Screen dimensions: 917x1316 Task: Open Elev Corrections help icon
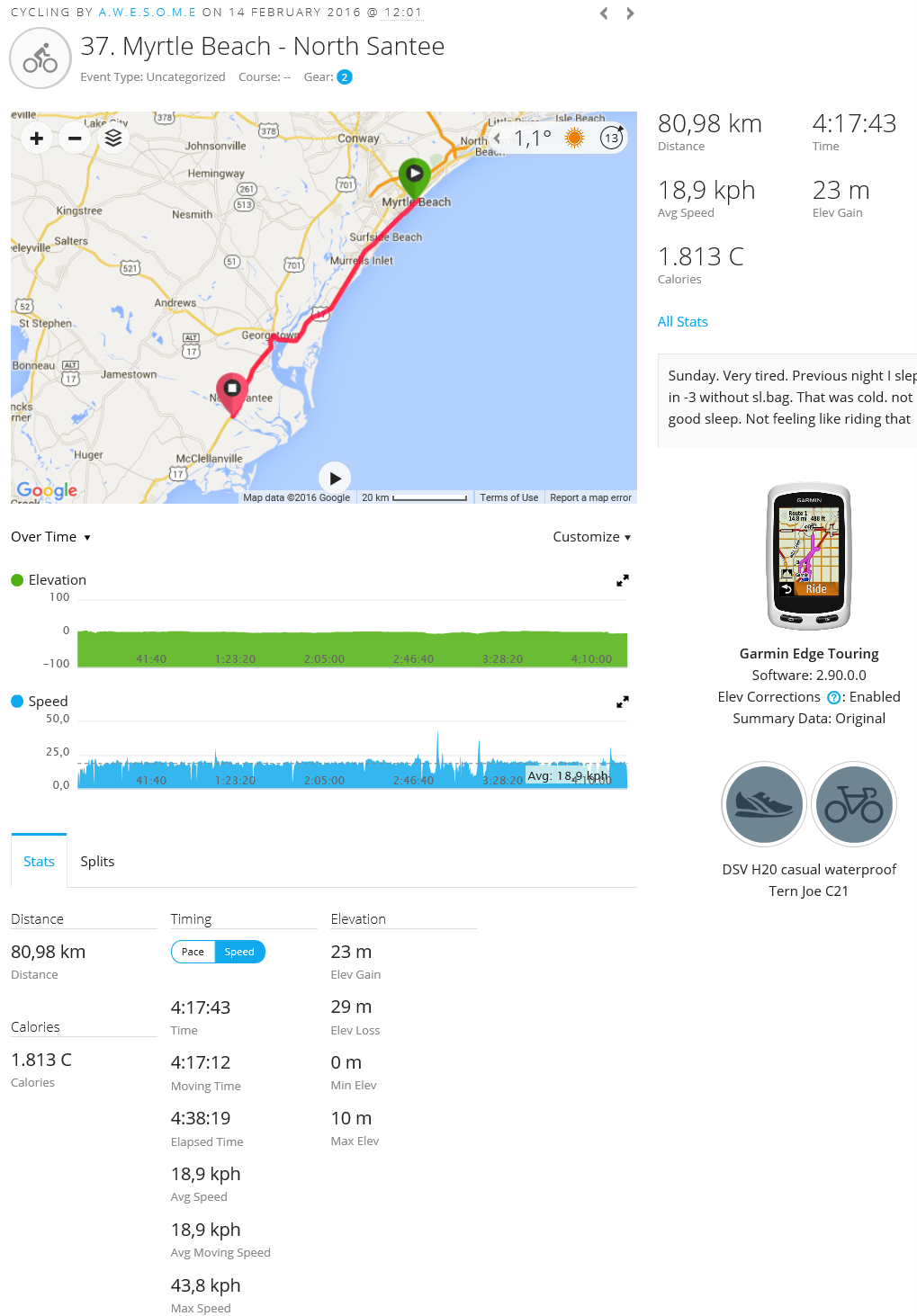[833, 698]
